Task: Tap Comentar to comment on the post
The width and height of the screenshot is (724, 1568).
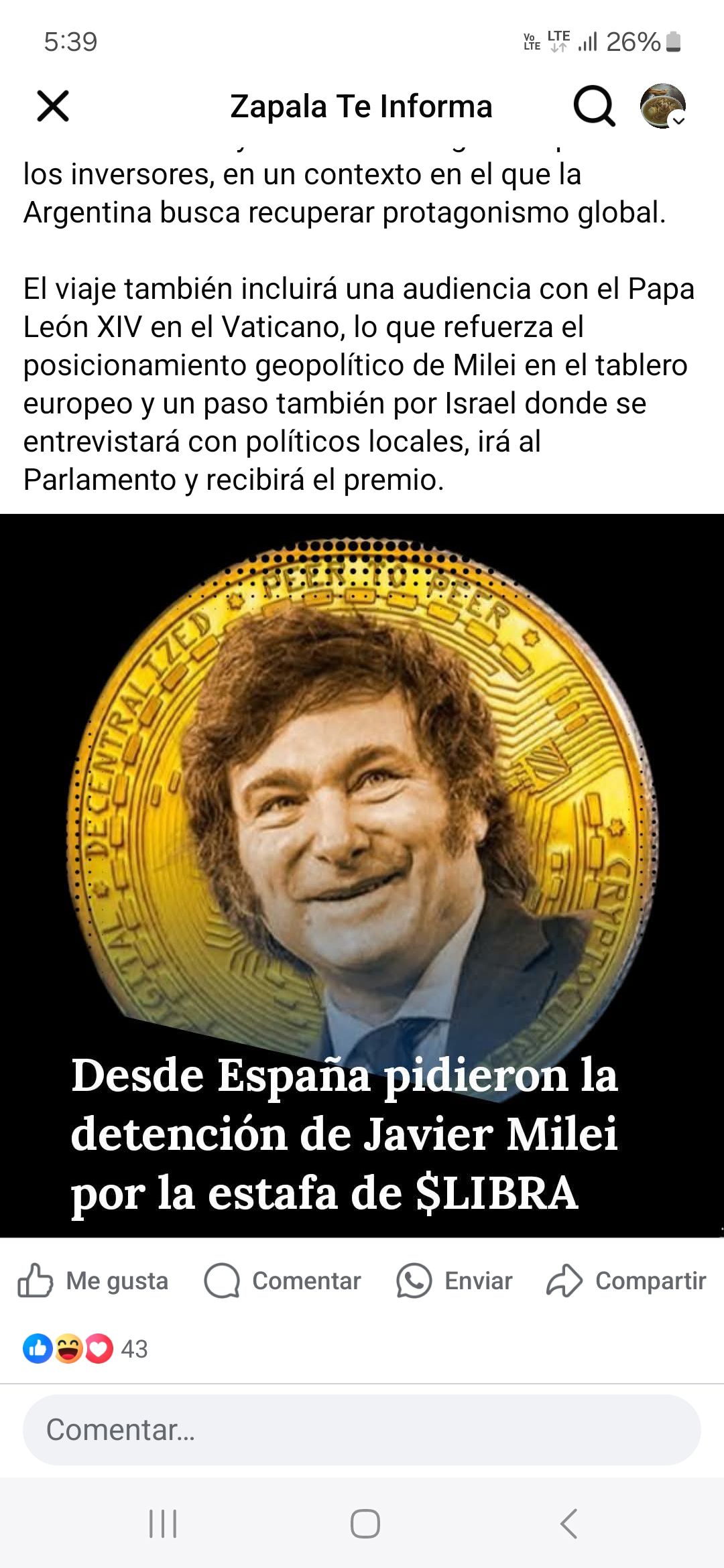Action: tap(282, 1281)
